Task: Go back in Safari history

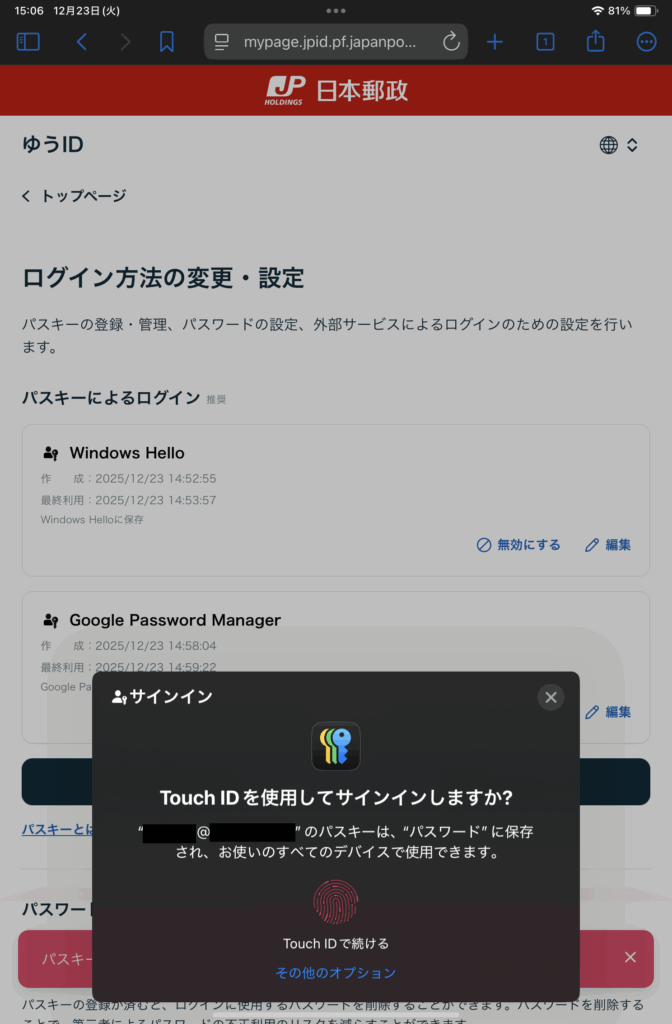Action: click(x=82, y=42)
